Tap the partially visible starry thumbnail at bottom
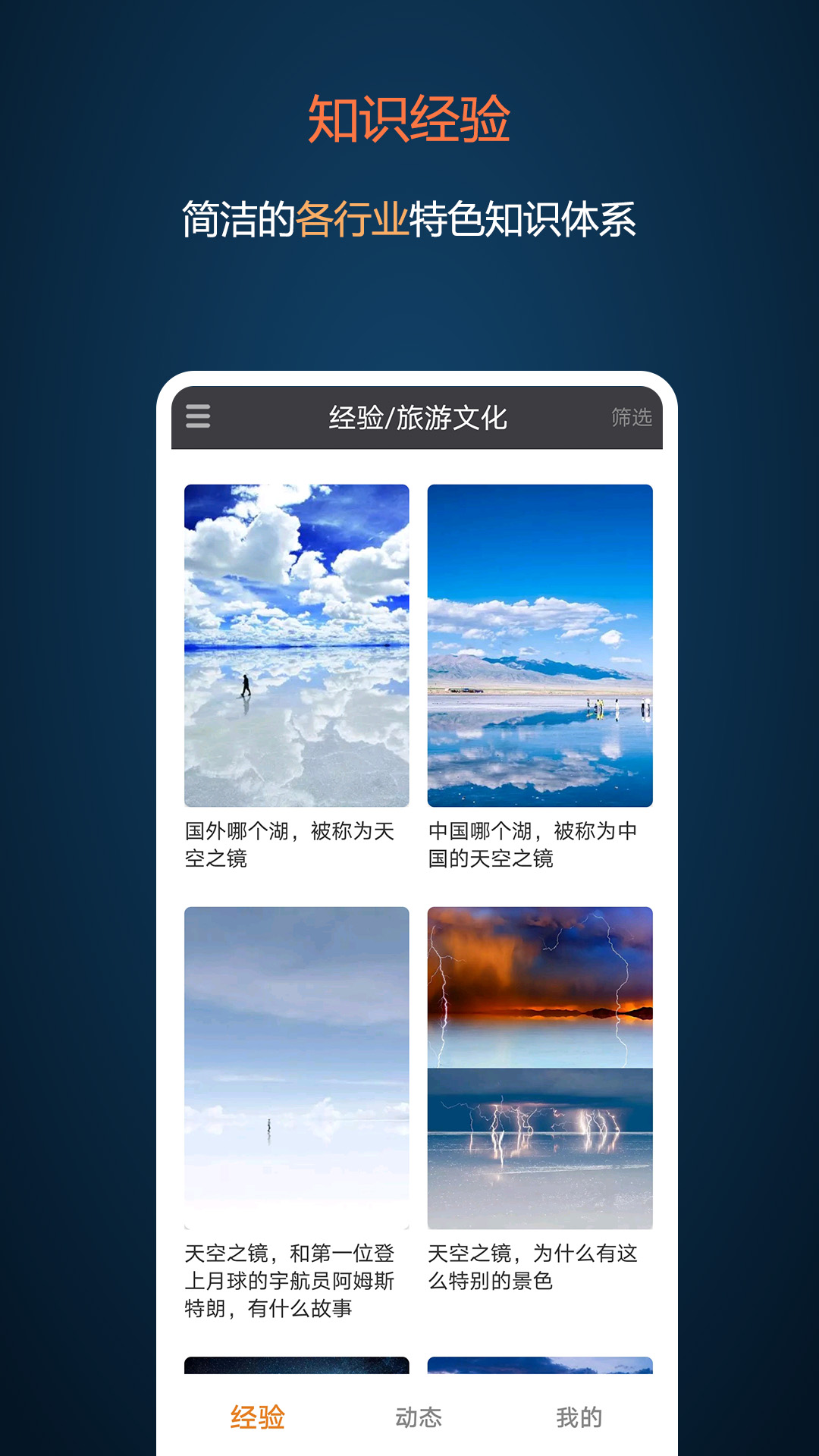The height and width of the screenshot is (1456, 819). point(294,1365)
